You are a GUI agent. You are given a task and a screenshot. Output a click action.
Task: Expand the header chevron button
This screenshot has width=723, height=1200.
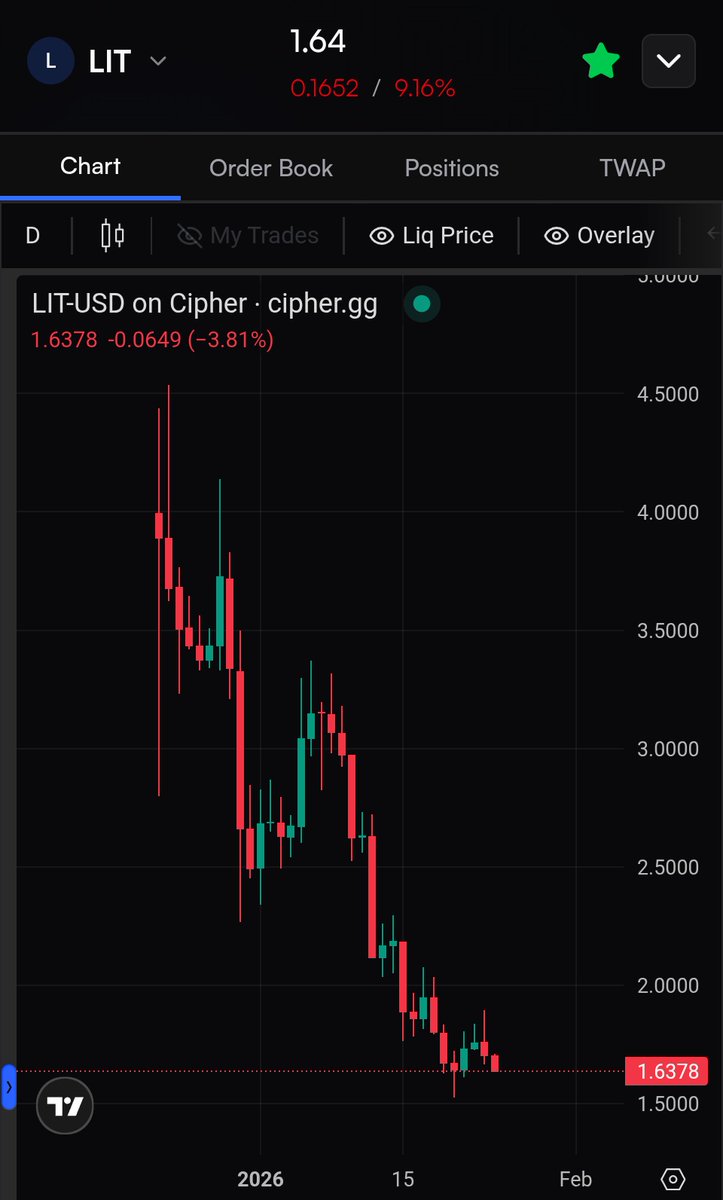click(668, 61)
